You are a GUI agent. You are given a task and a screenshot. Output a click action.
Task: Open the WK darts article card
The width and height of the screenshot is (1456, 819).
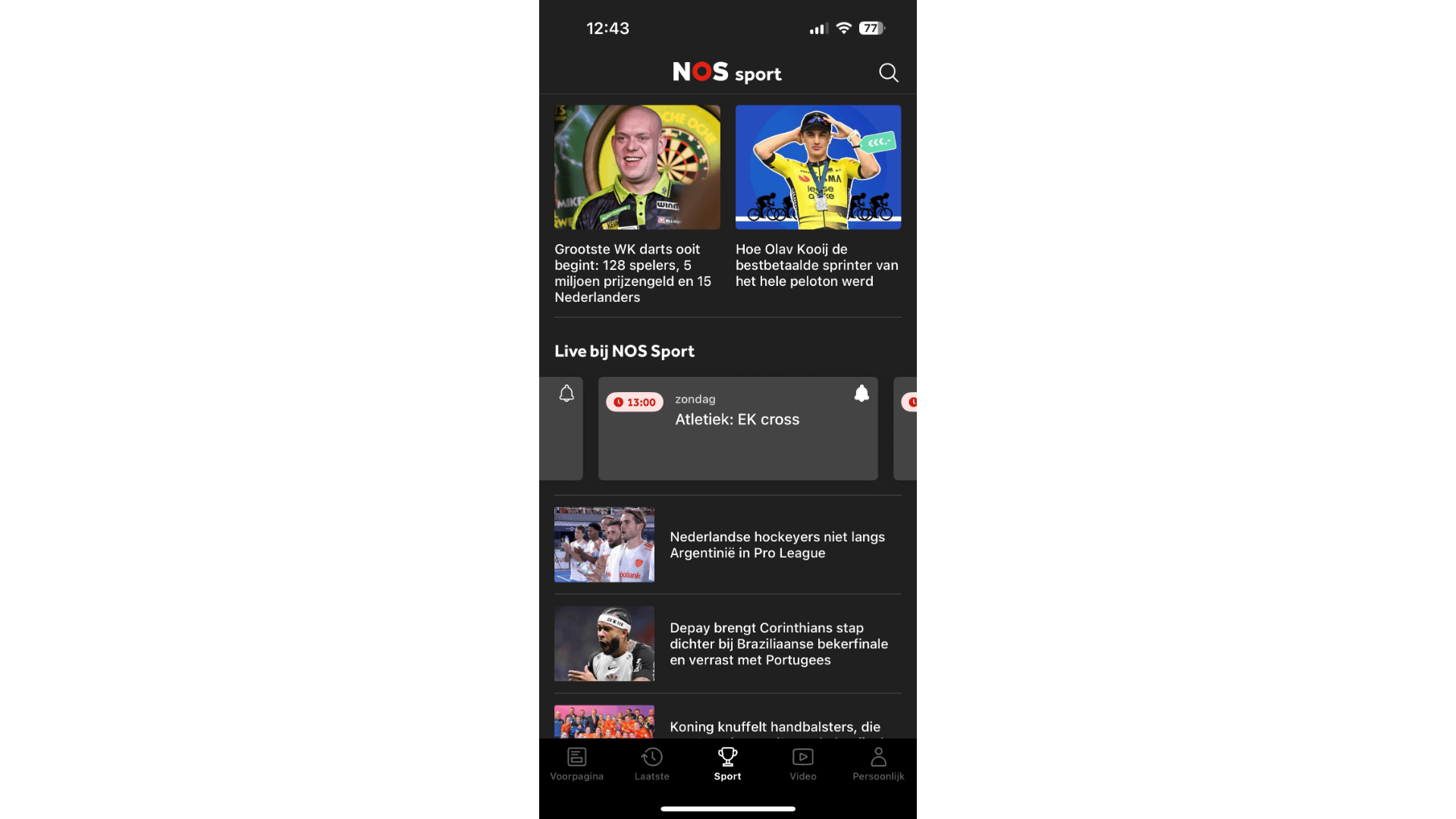pyautogui.click(x=637, y=205)
